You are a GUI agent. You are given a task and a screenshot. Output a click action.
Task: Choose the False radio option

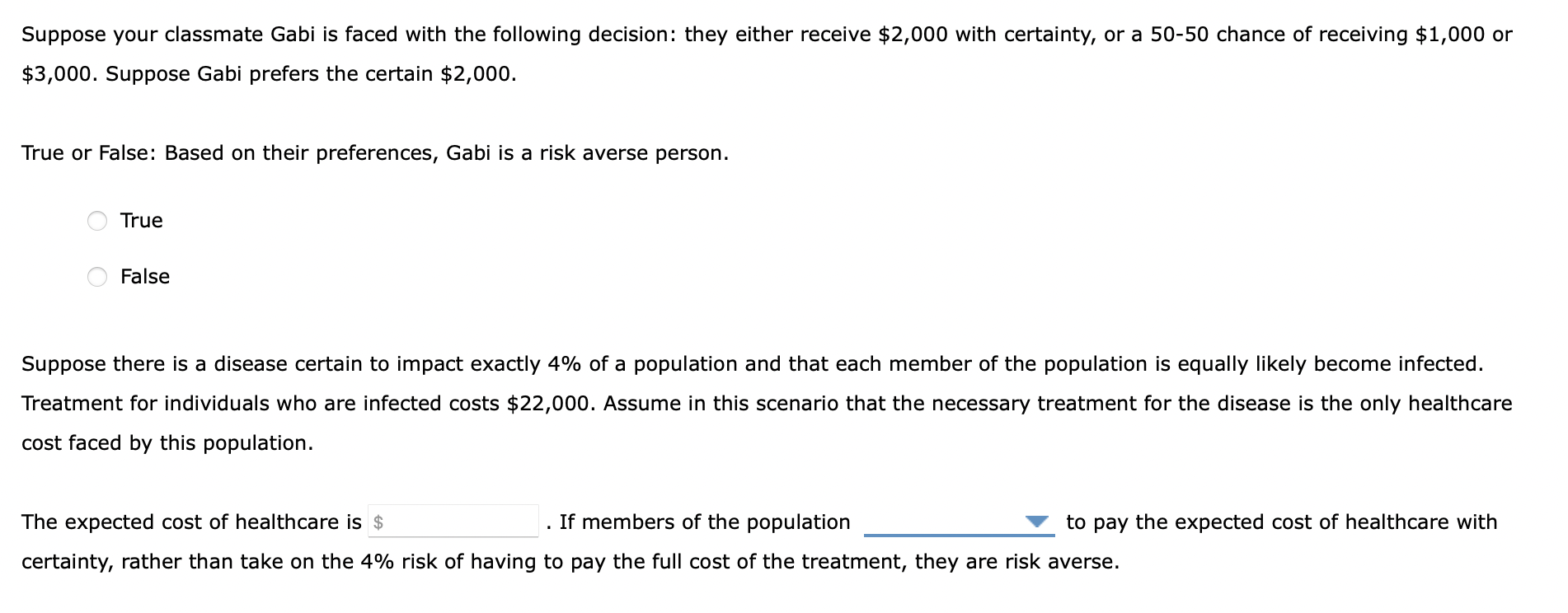coord(97,277)
